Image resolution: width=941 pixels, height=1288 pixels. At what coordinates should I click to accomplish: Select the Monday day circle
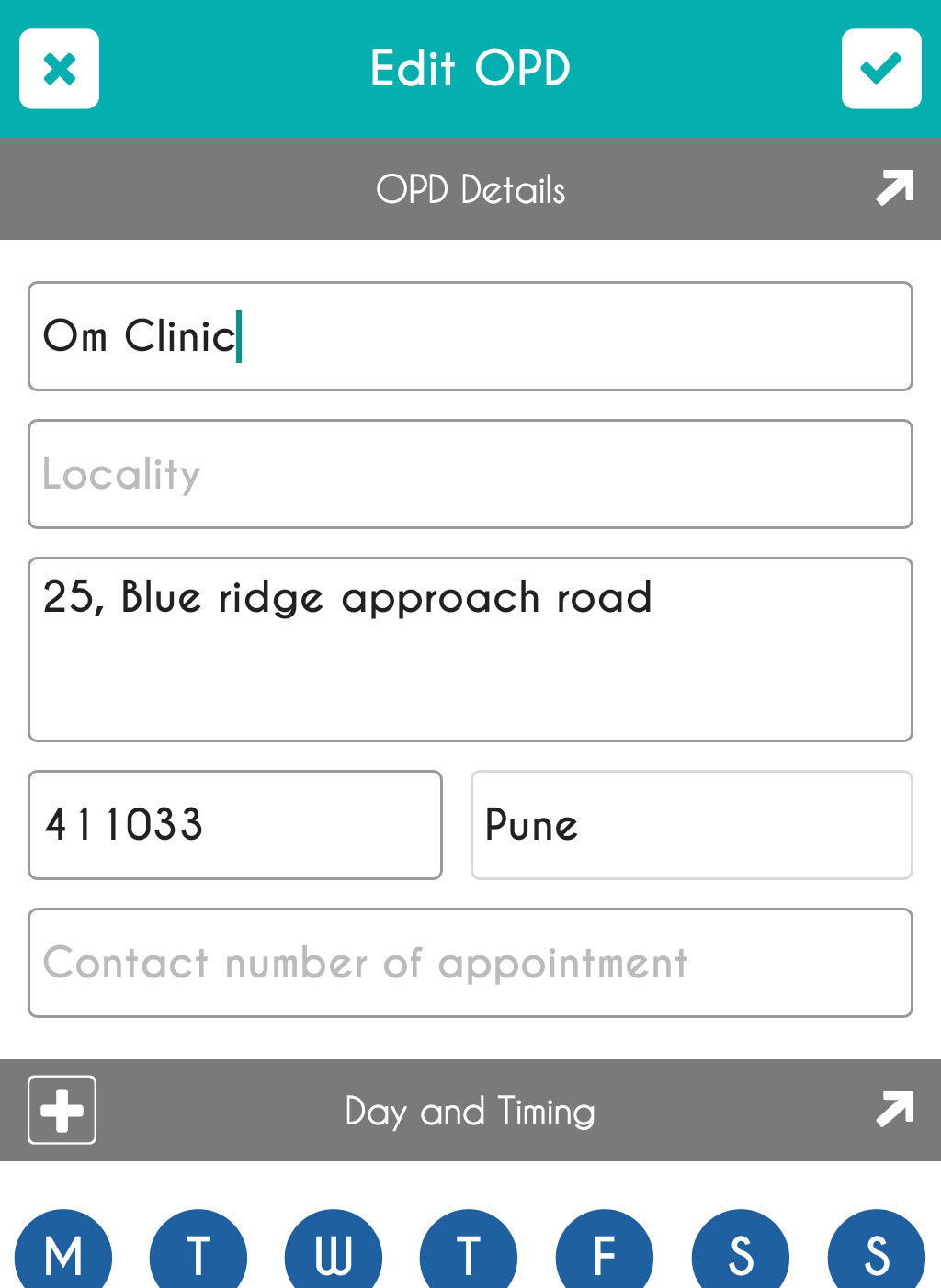point(63,1253)
